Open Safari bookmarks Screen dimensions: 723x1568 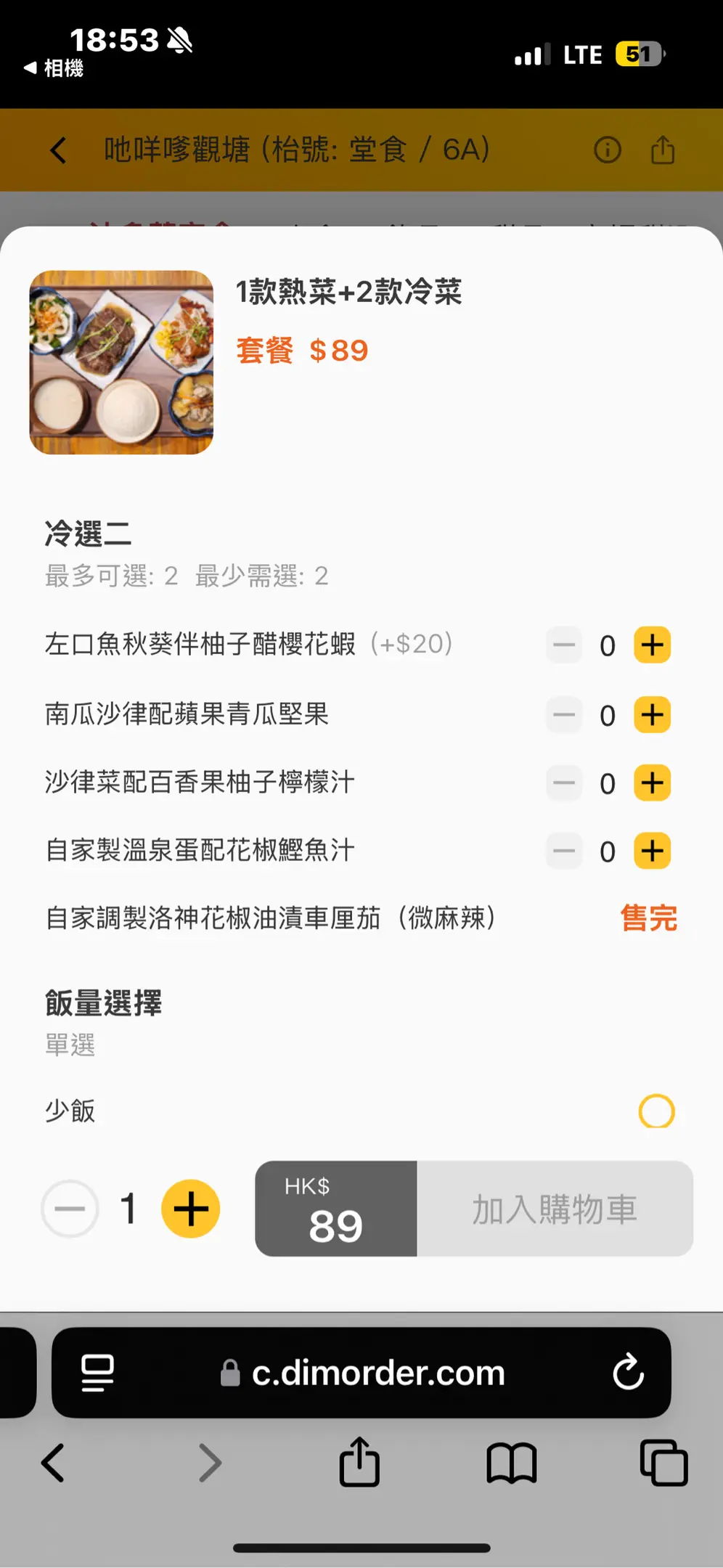[x=511, y=1463]
